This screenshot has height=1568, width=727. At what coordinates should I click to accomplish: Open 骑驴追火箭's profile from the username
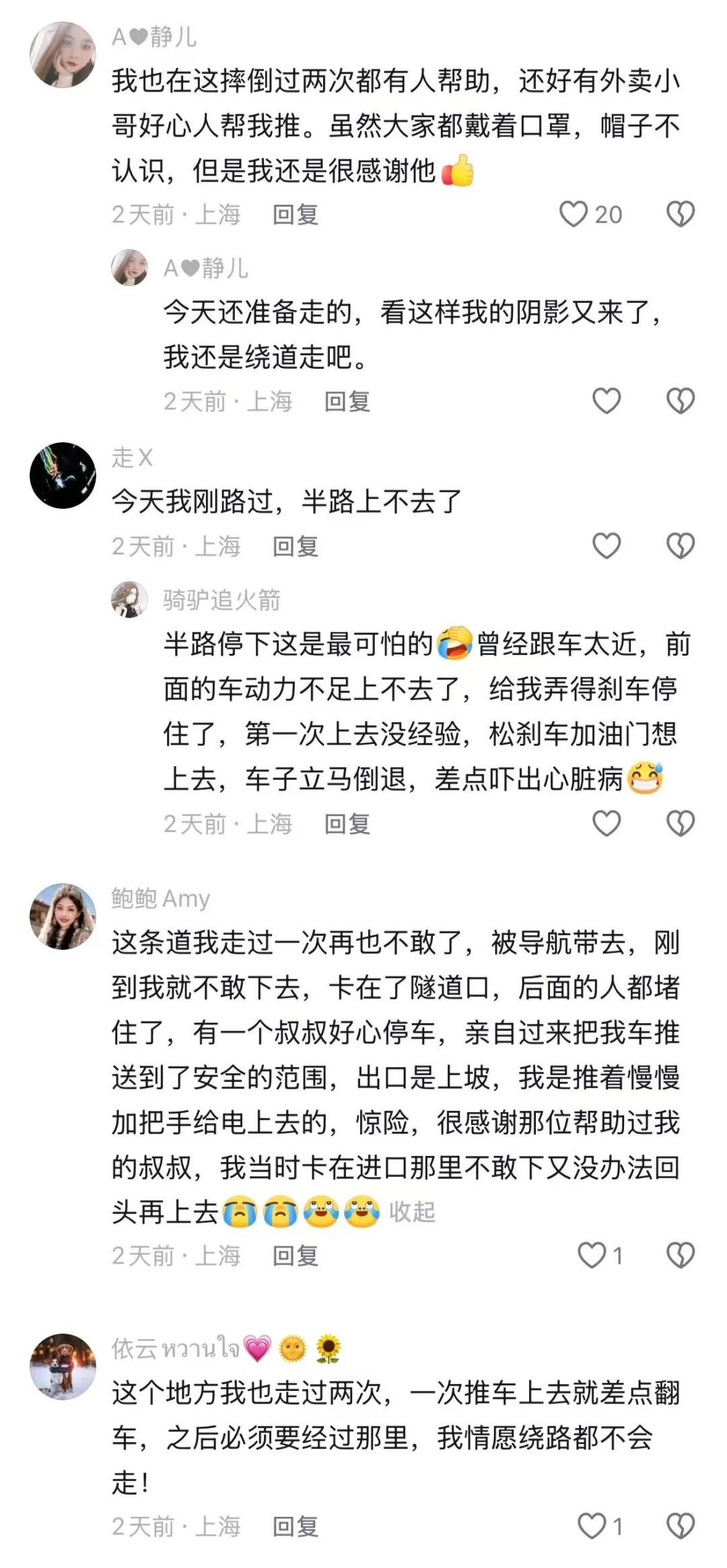[x=221, y=599]
